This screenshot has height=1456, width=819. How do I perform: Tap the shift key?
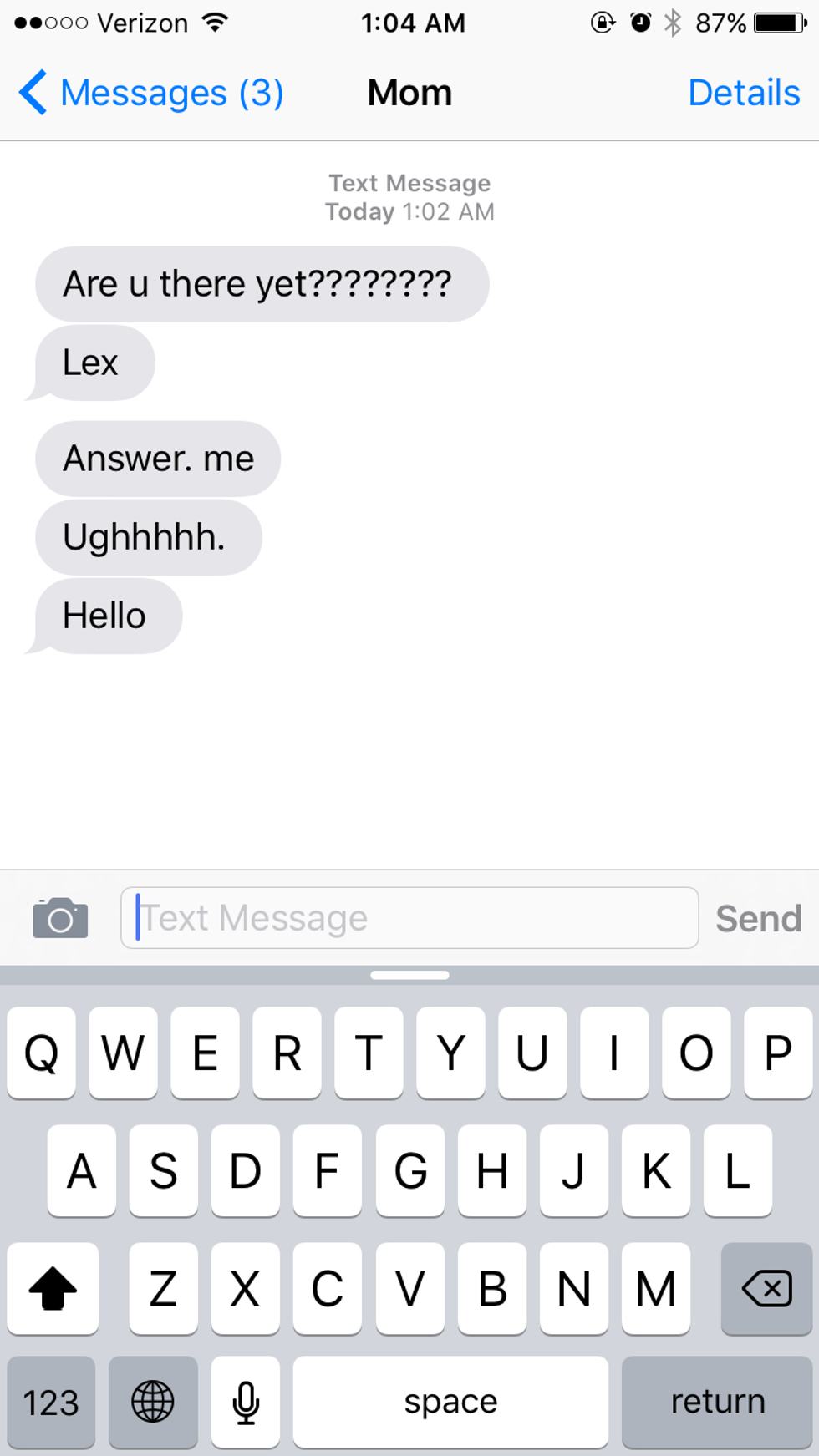pyautogui.click(x=53, y=1288)
